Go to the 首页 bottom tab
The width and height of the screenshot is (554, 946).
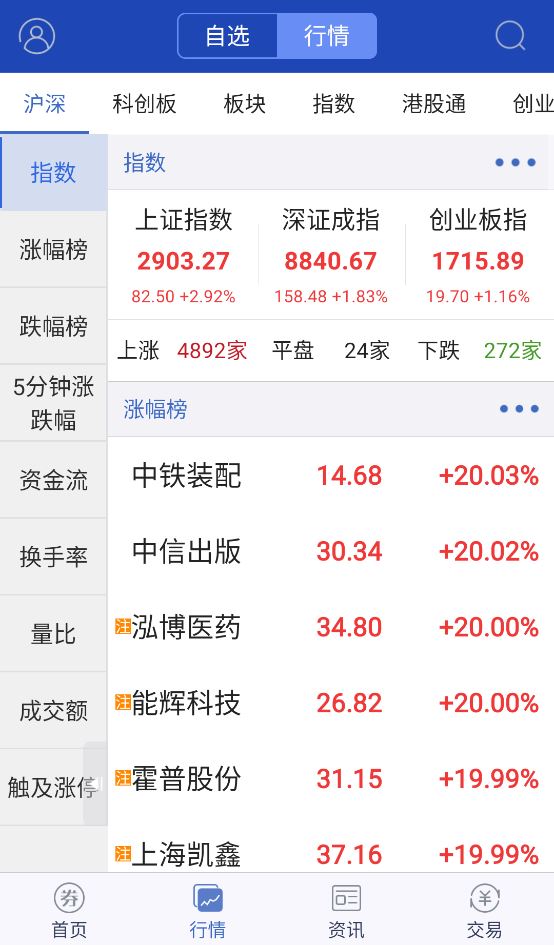(x=69, y=910)
